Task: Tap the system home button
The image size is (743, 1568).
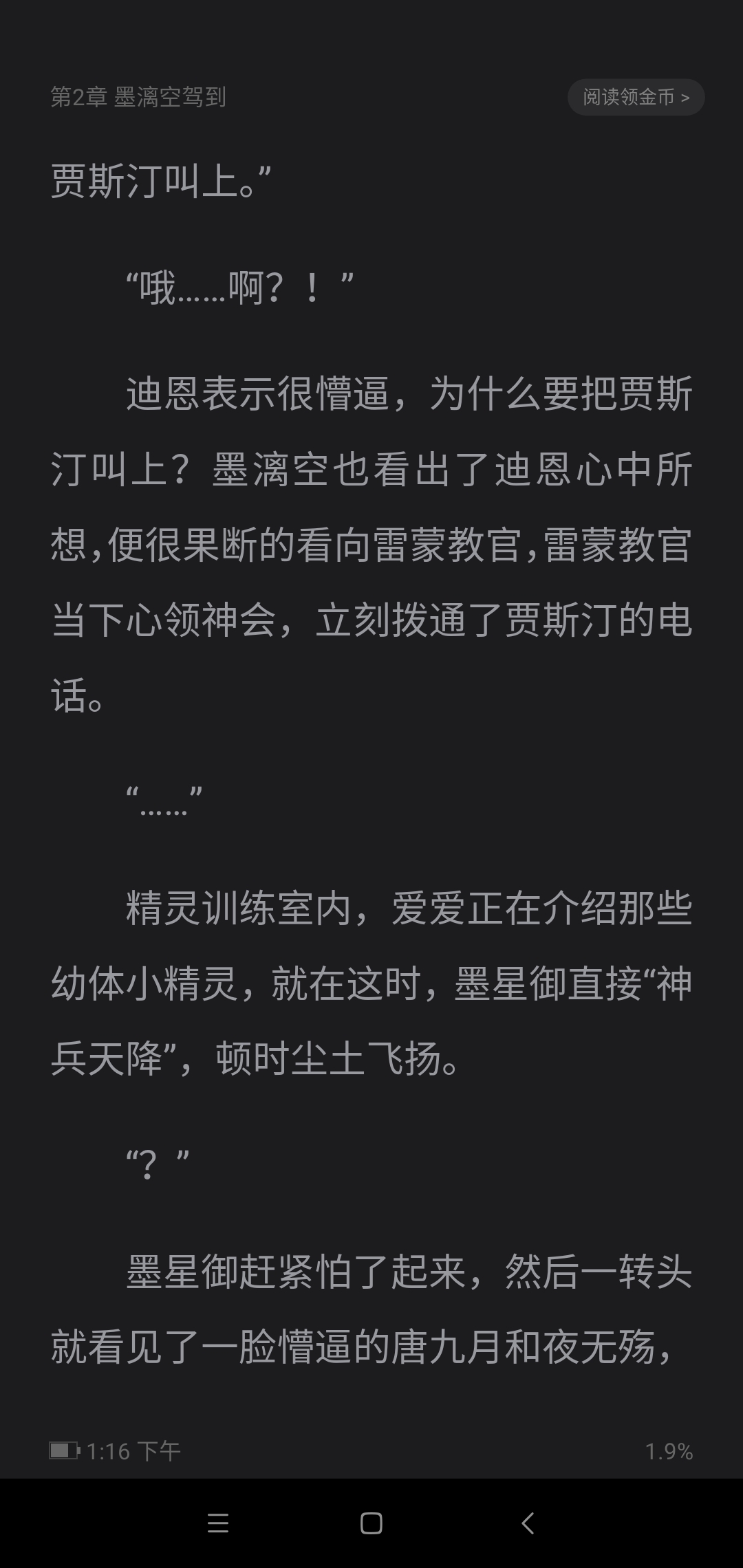Action: click(371, 1523)
